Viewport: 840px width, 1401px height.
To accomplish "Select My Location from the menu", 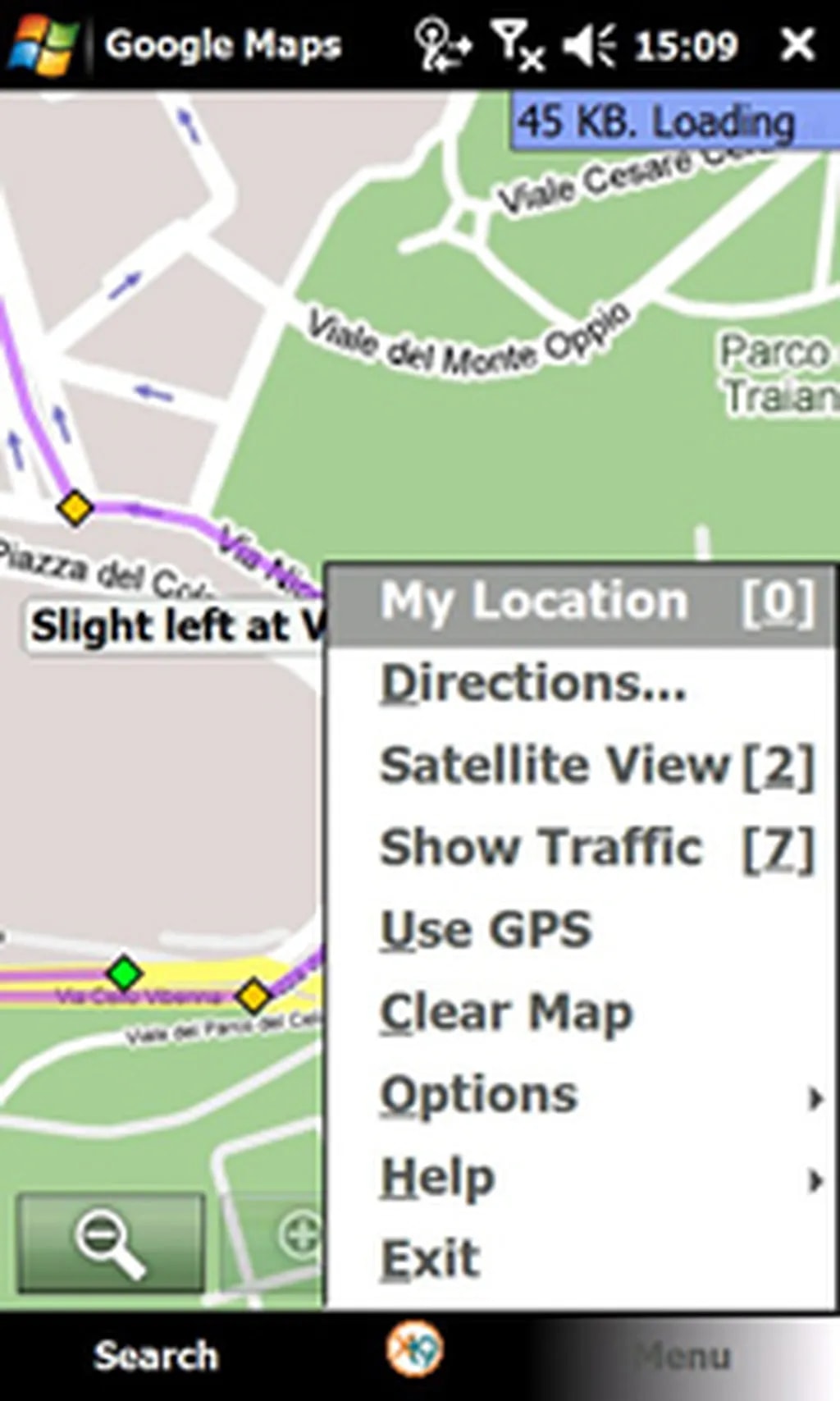I will click(x=579, y=602).
